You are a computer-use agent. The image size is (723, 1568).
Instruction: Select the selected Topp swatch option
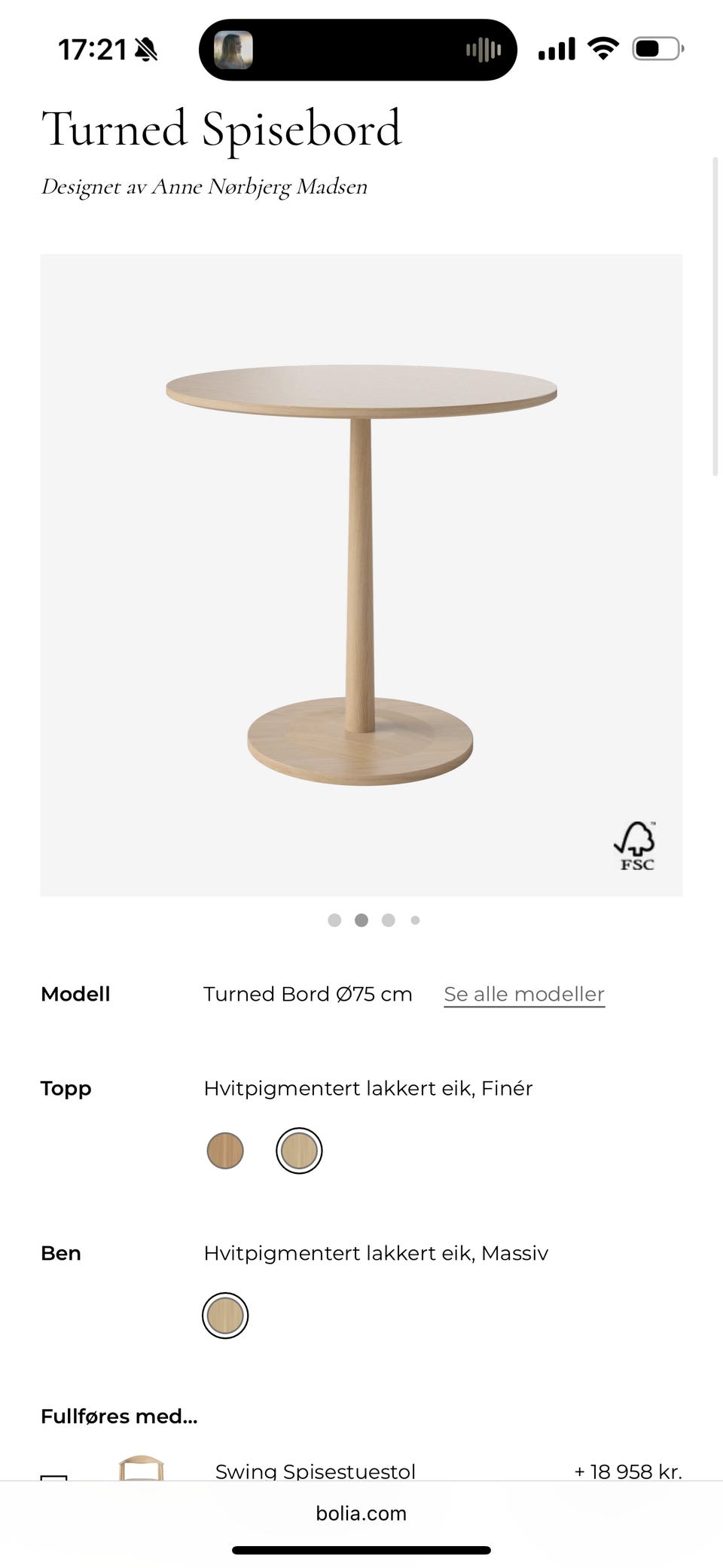[x=298, y=1151]
